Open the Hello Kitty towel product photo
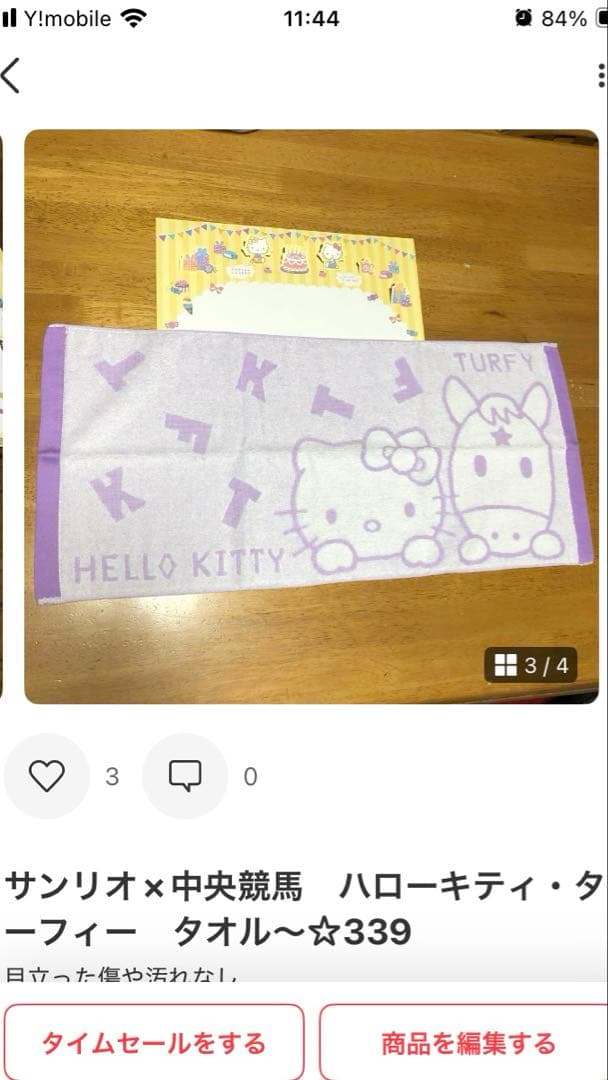The width and height of the screenshot is (608, 1080). point(311,416)
